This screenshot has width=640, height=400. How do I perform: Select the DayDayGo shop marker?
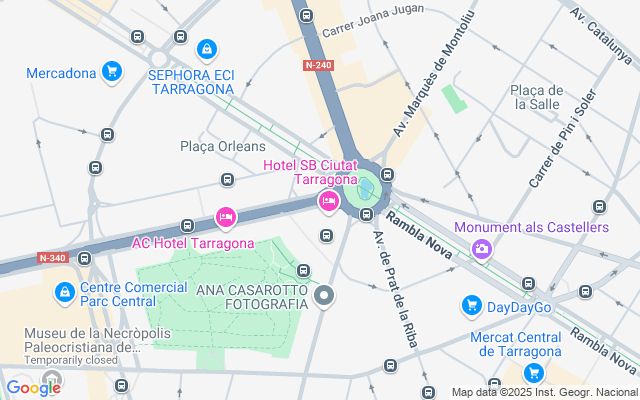472,304
